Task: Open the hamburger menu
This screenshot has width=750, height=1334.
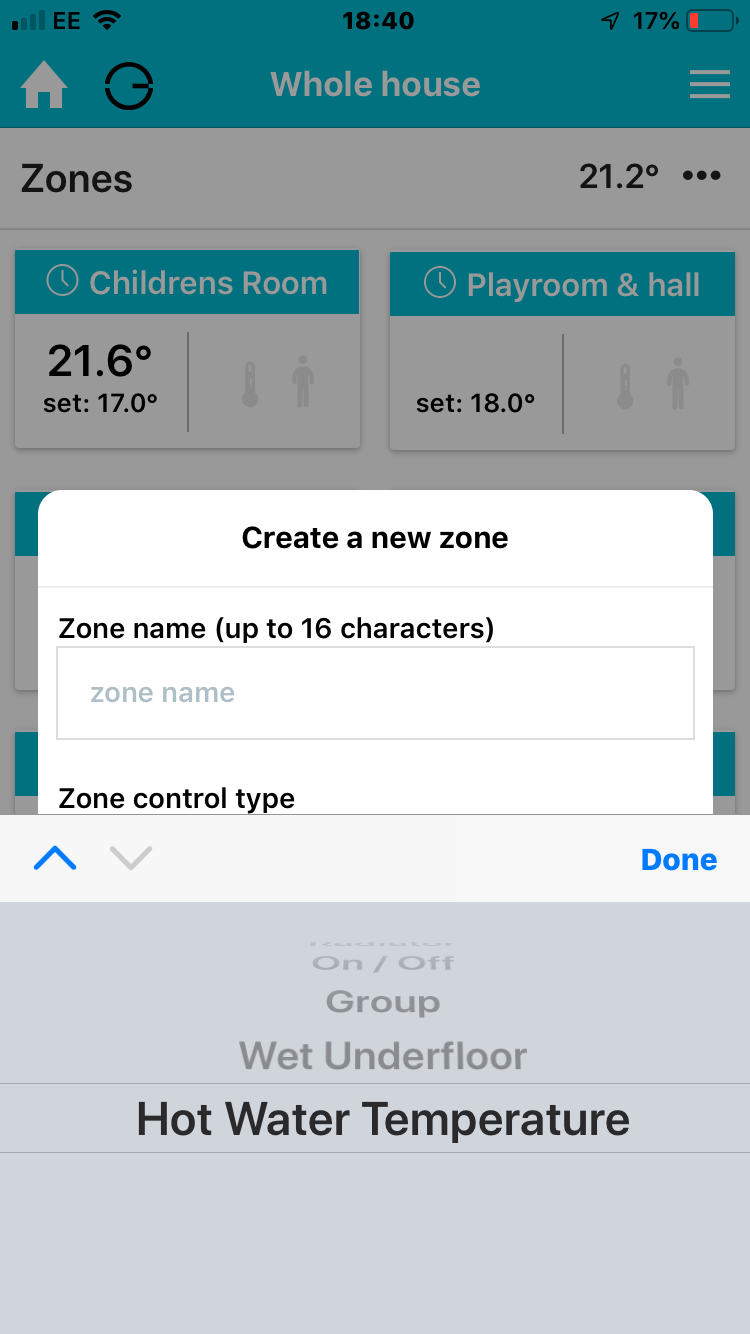Action: [x=709, y=85]
